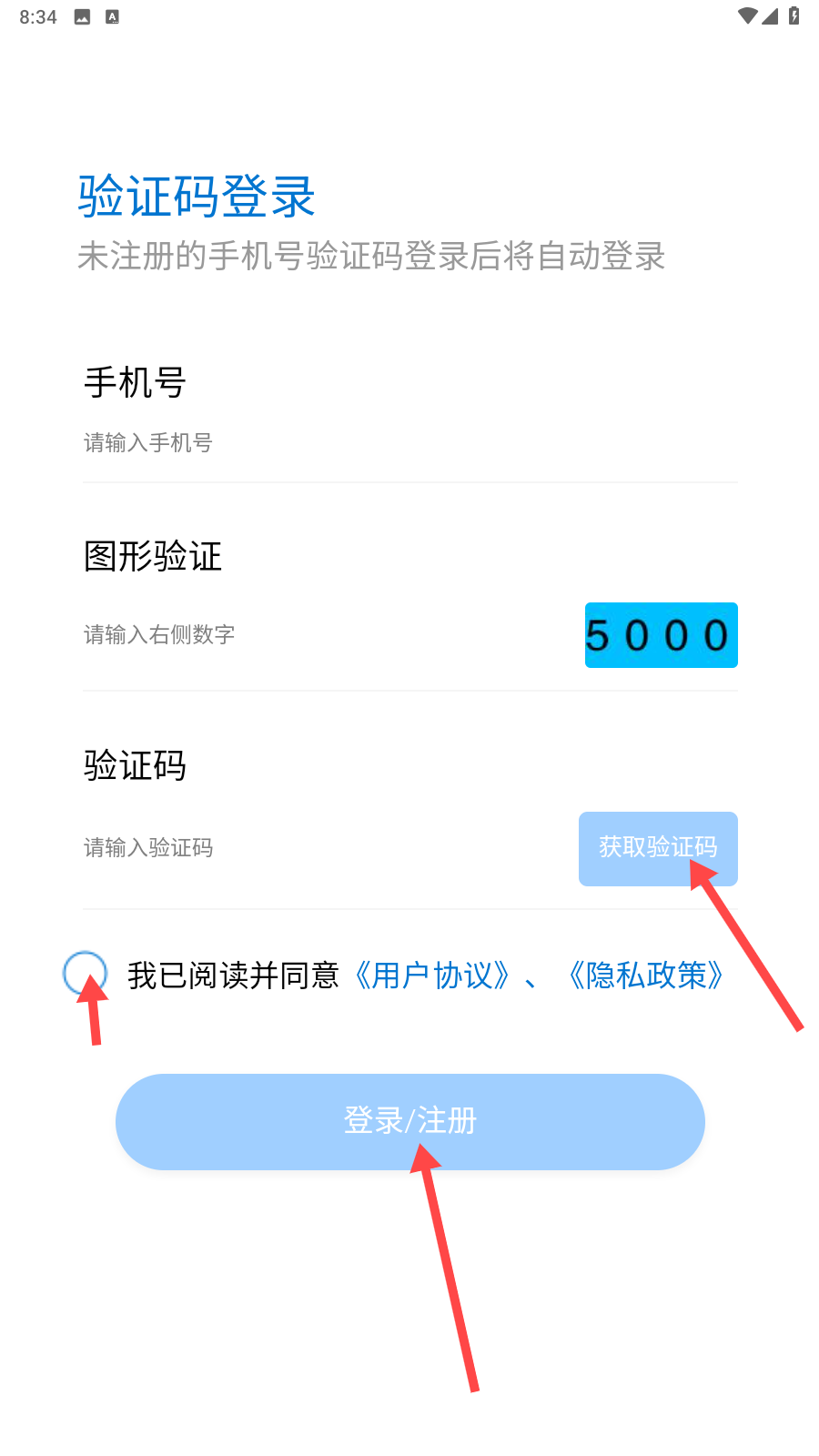Image resolution: width=819 pixels, height=1456 pixels.
Task: Open the 《用户协议》 link
Action: point(432,976)
